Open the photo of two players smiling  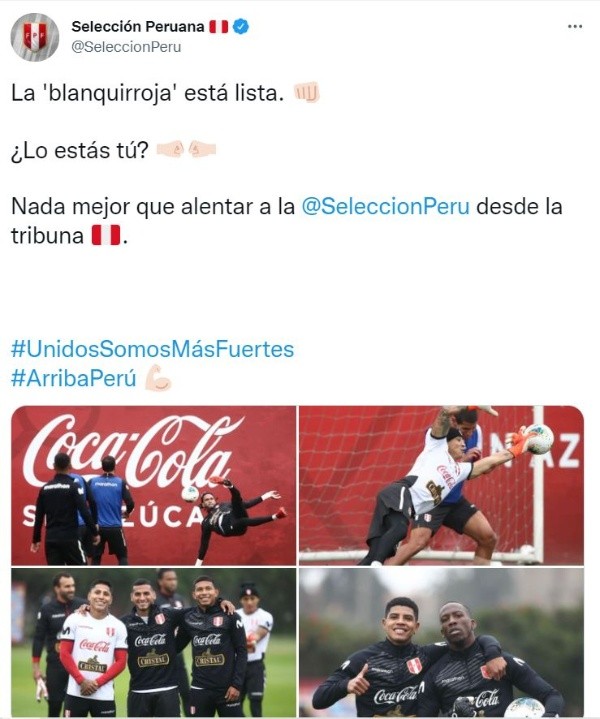[x=440, y=643]
